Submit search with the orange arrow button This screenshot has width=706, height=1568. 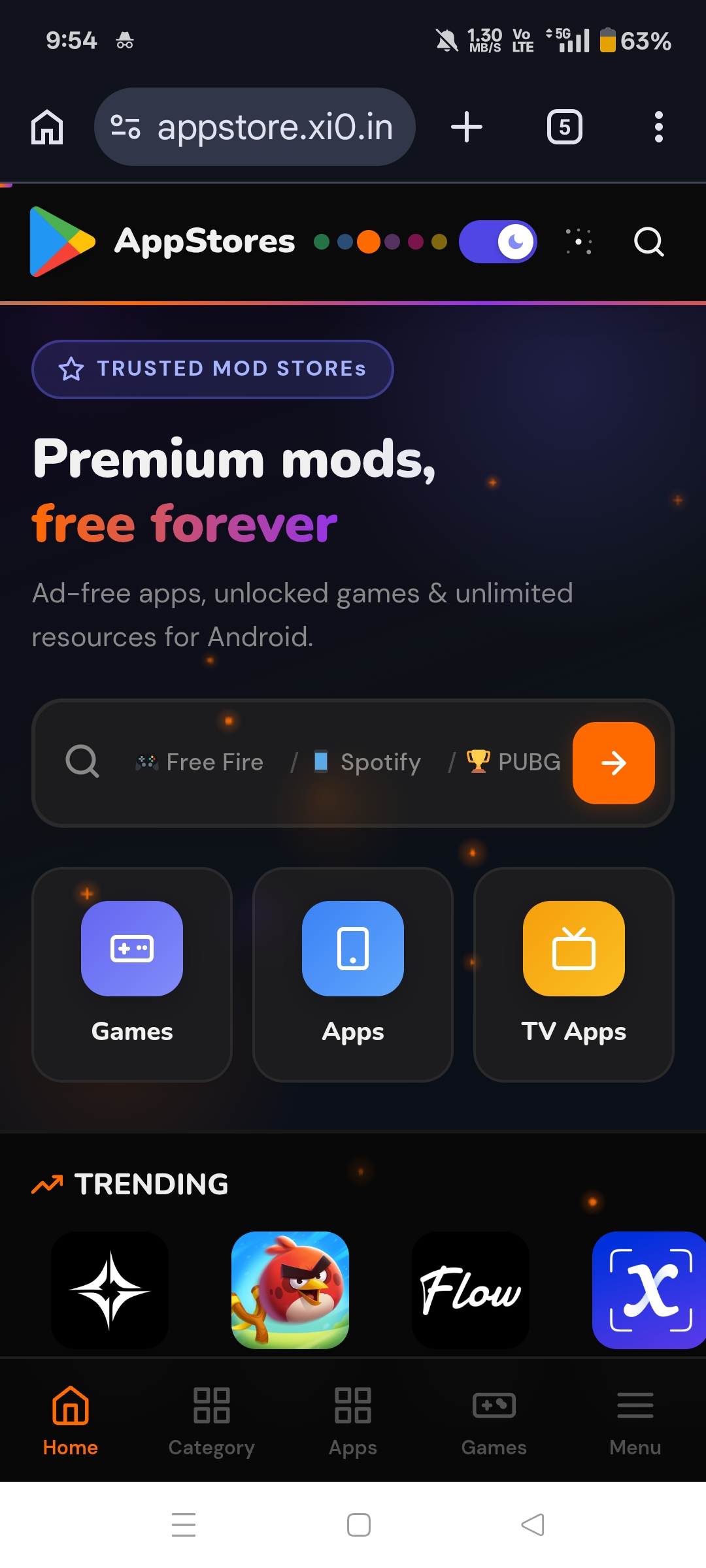coord(613,762)
